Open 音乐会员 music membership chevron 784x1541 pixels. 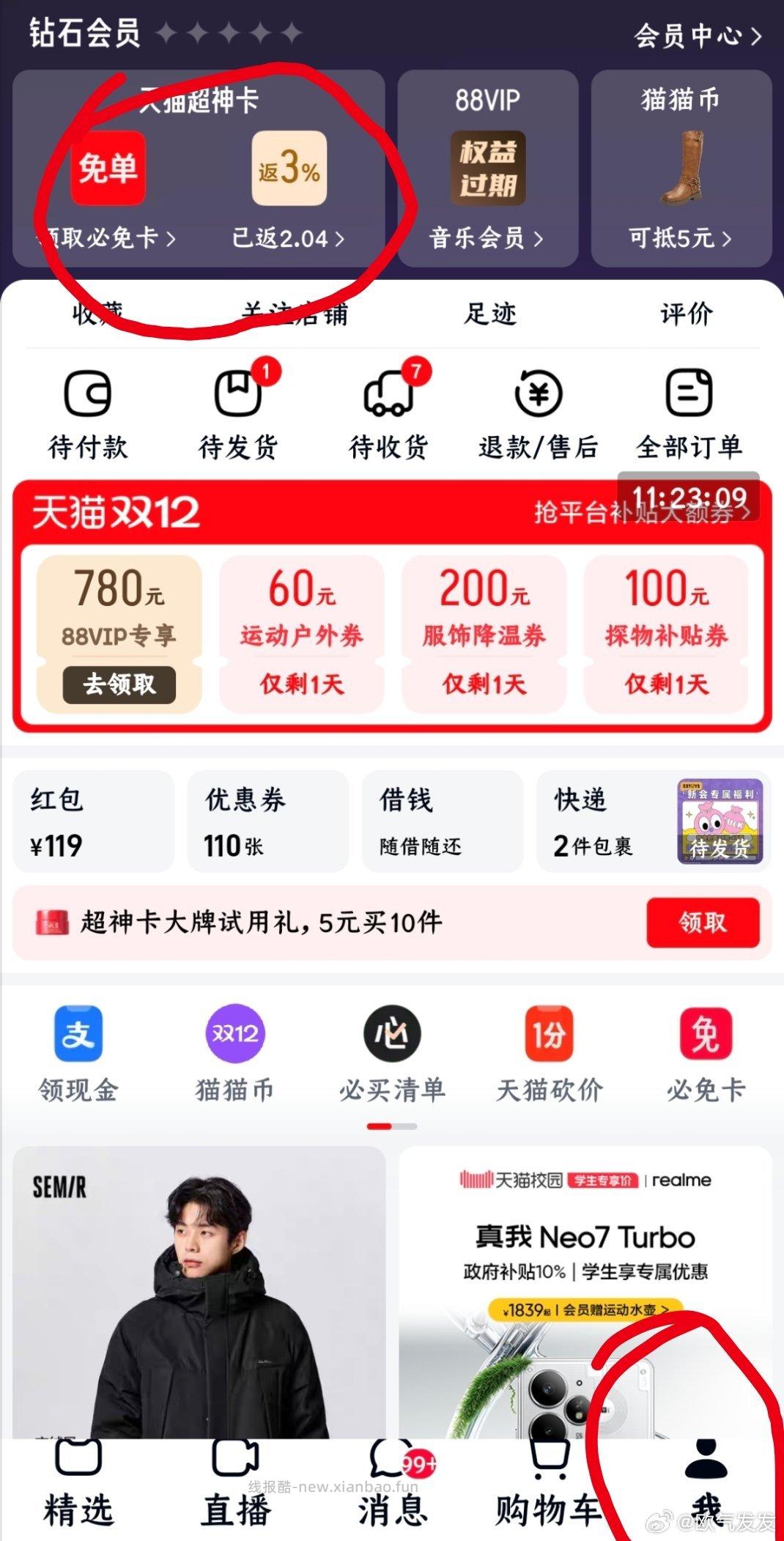coord(487,238)
